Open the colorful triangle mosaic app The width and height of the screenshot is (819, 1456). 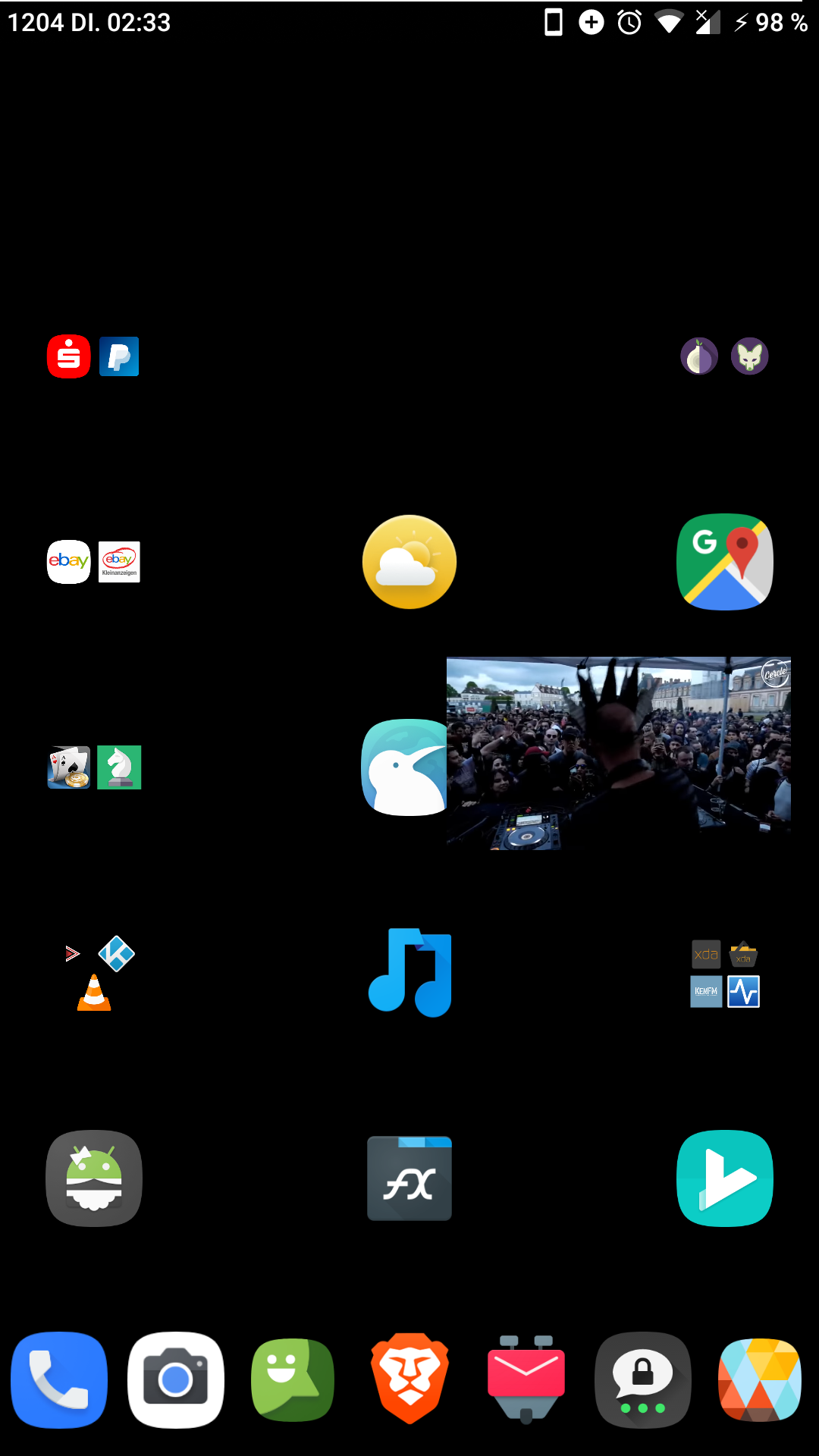760,1380
